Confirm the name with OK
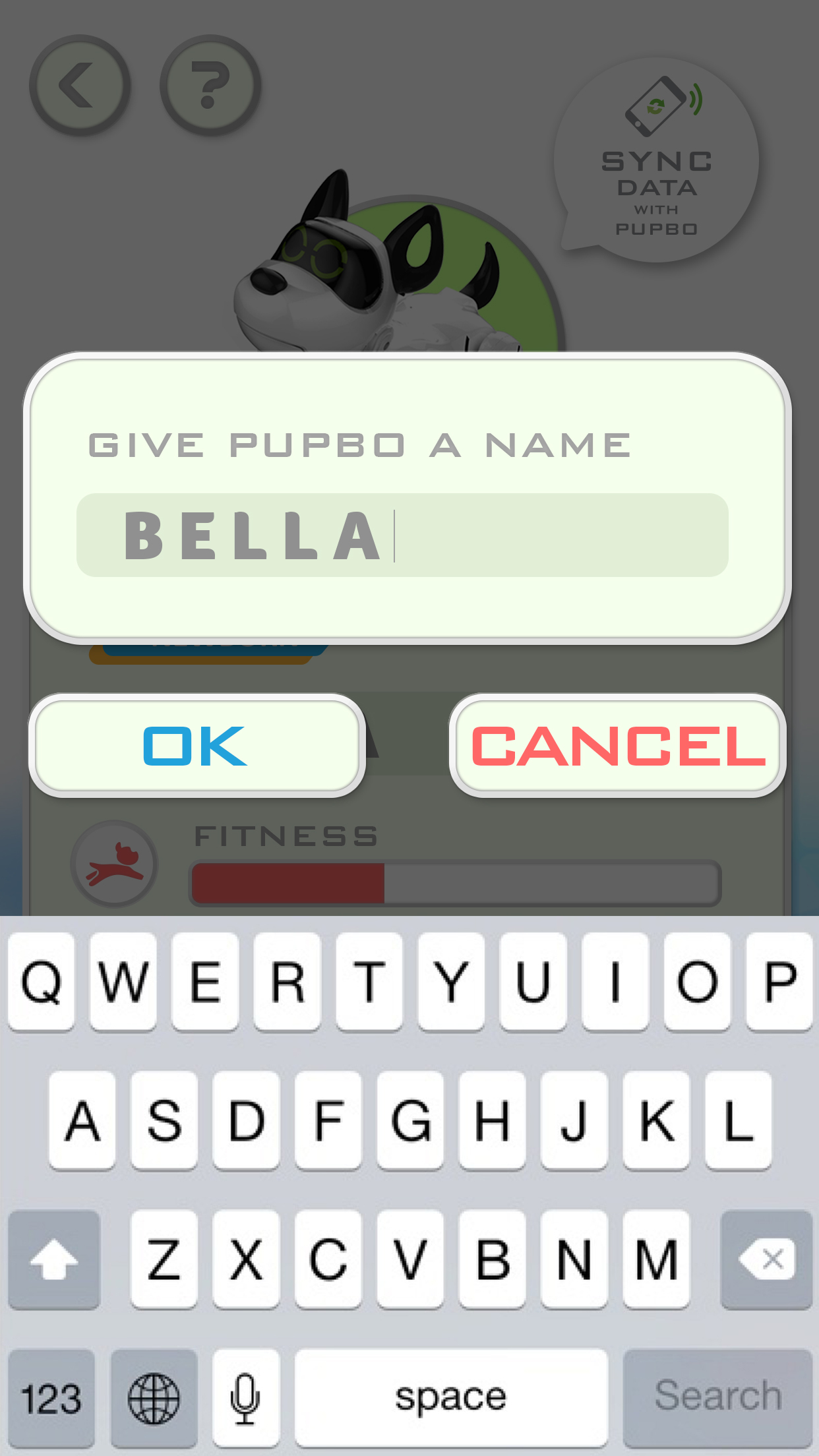Image resolution: width=819 pixels, height=1456 pixels. [197, 746]
